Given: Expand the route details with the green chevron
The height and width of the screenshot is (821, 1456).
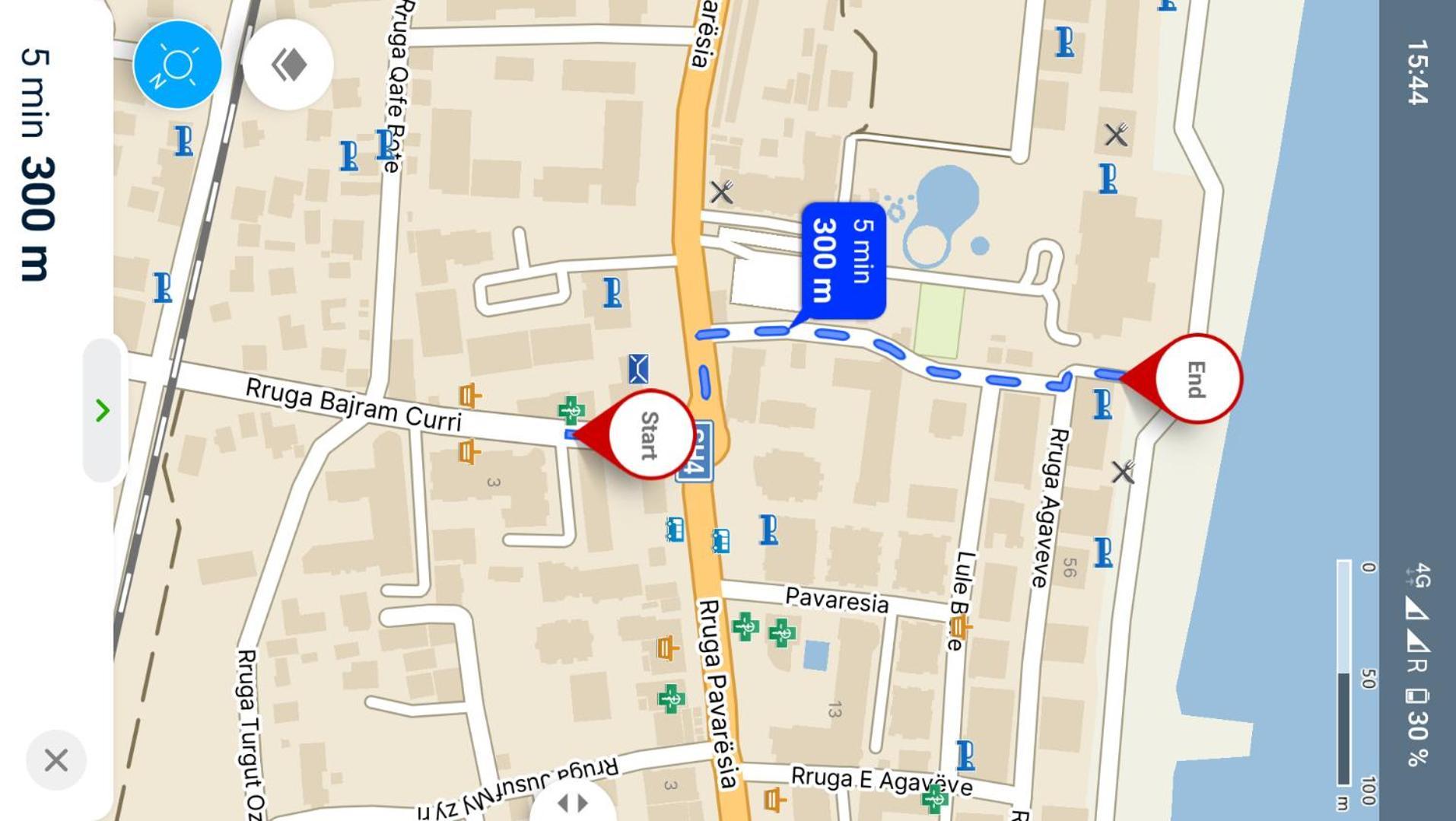Looking at the screenshot, I should 103,411.
